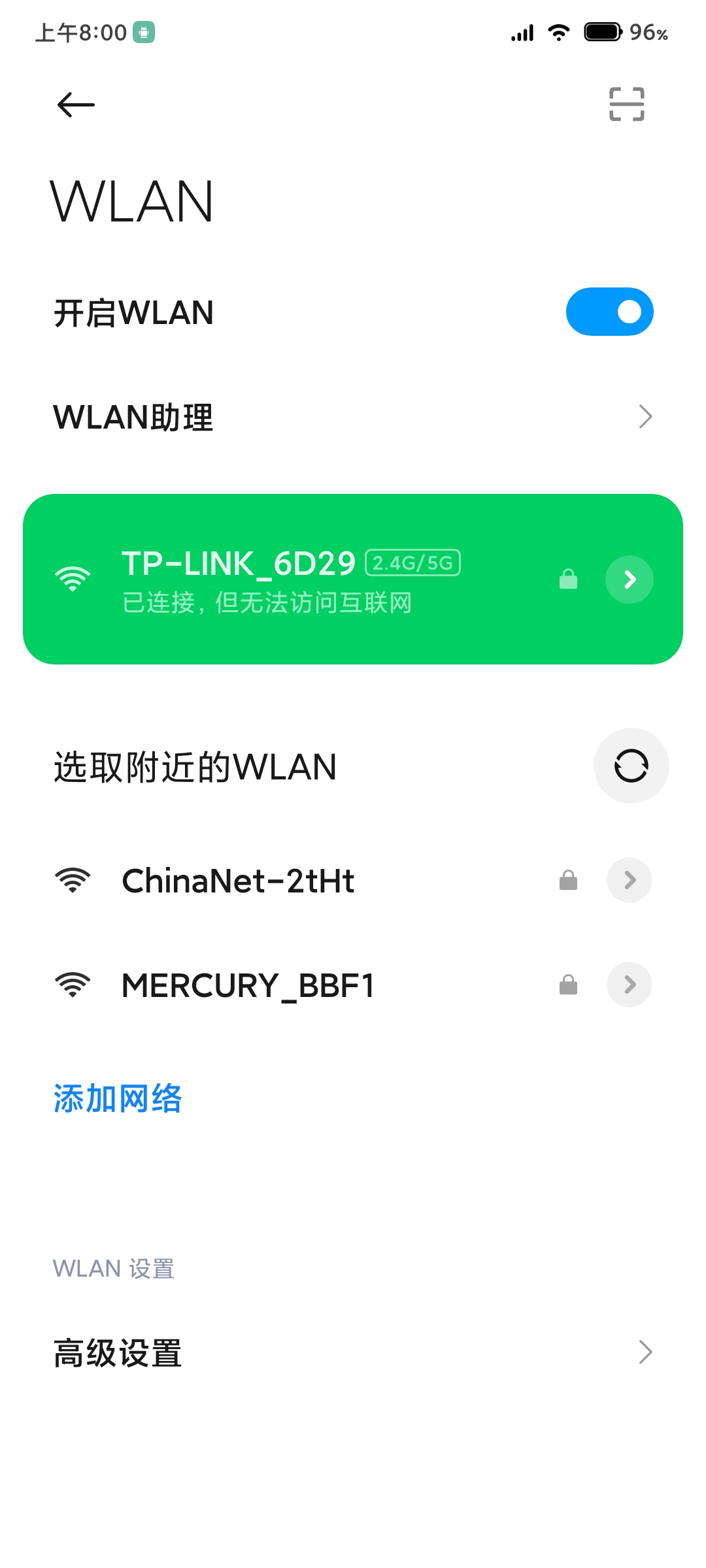Image resolution: width=706 pixels, height=1568 pixels.
Task: Open the scan QR code icon
Action: pos(626,105)
